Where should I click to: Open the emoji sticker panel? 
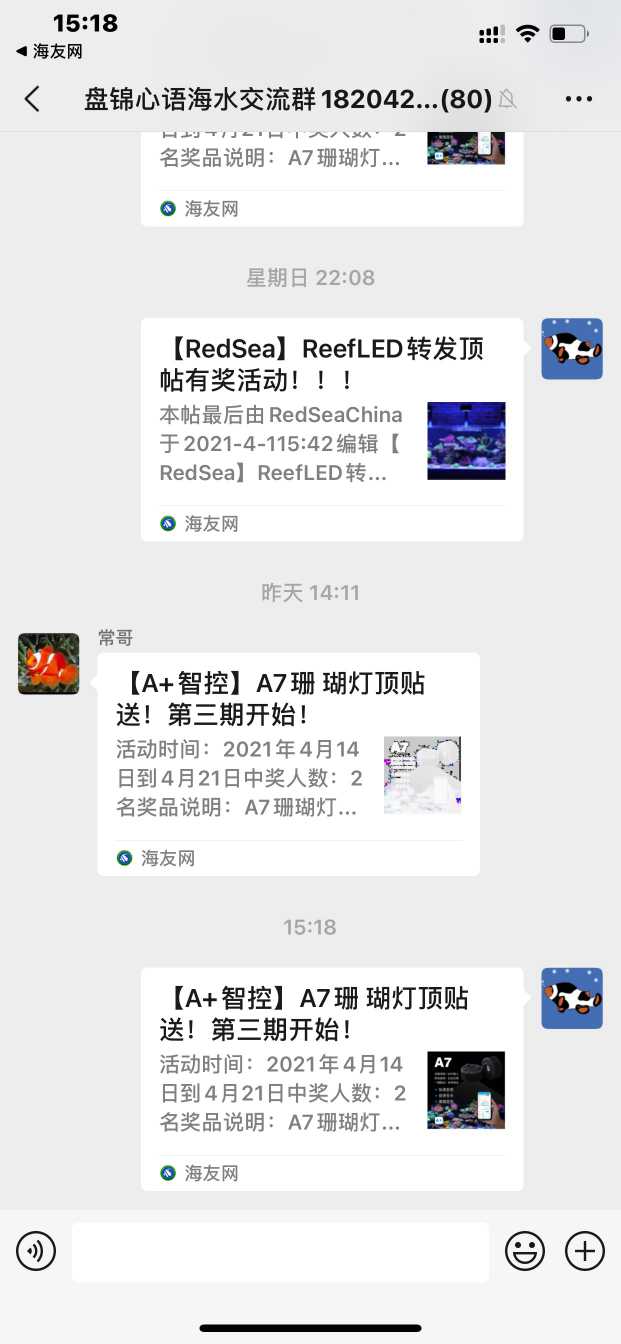(x=524, y=1251)
